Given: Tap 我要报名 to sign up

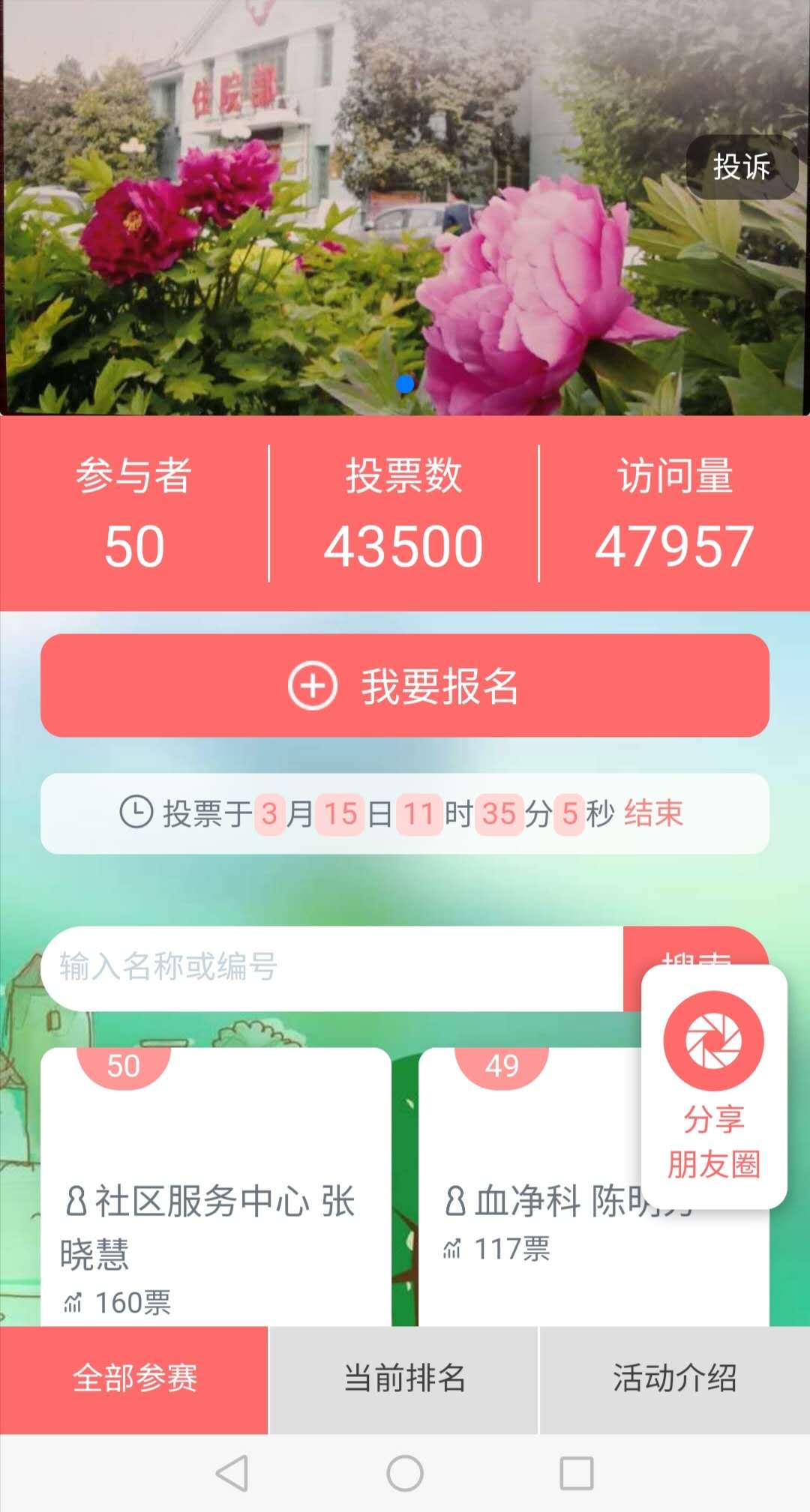Looking at the screenshot, I should pyautogui.click(x=405, y=685).
